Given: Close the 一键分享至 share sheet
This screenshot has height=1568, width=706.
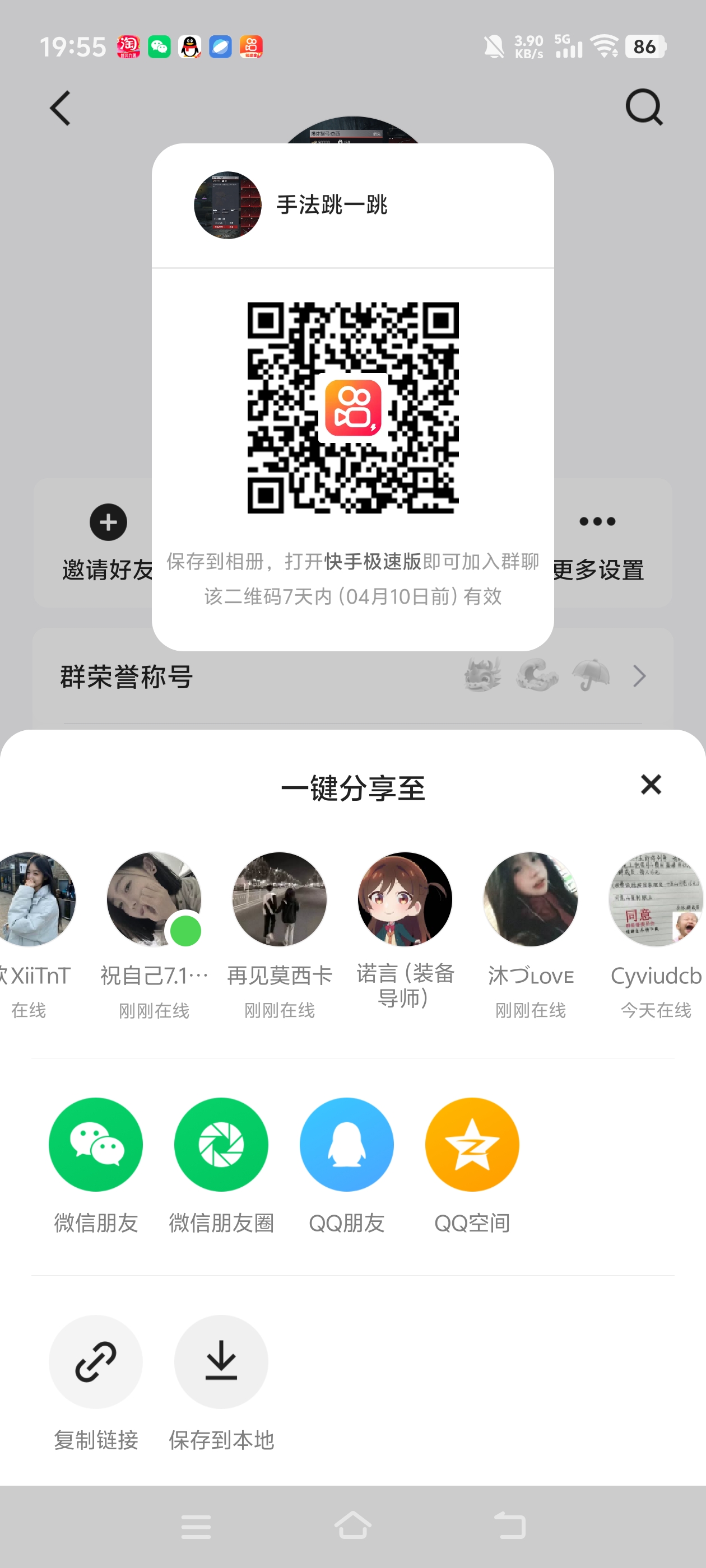Looking at the screenshot, I should click(x=651, y=785).
